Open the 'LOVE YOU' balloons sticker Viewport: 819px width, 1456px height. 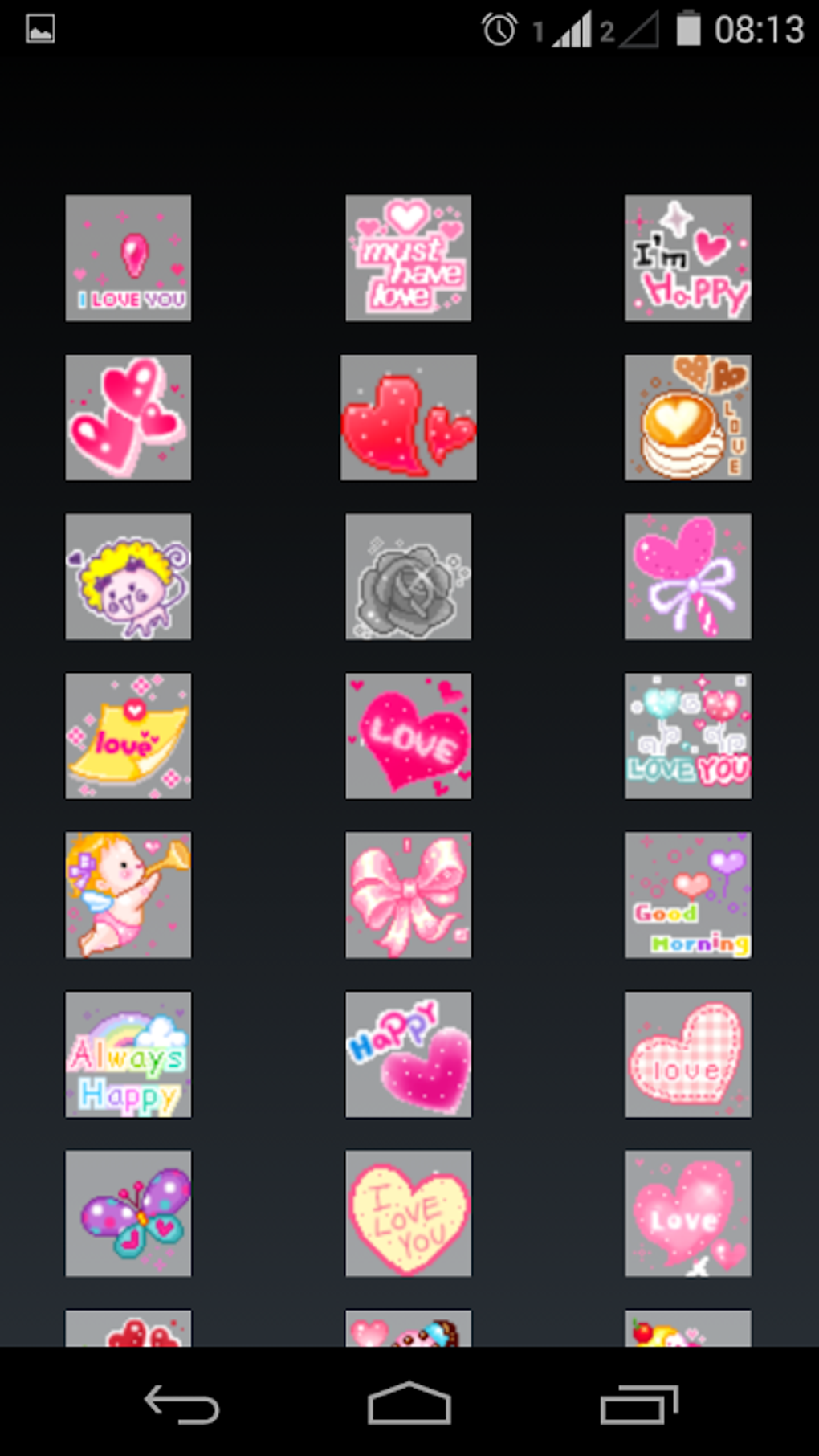tap(688, 736)
